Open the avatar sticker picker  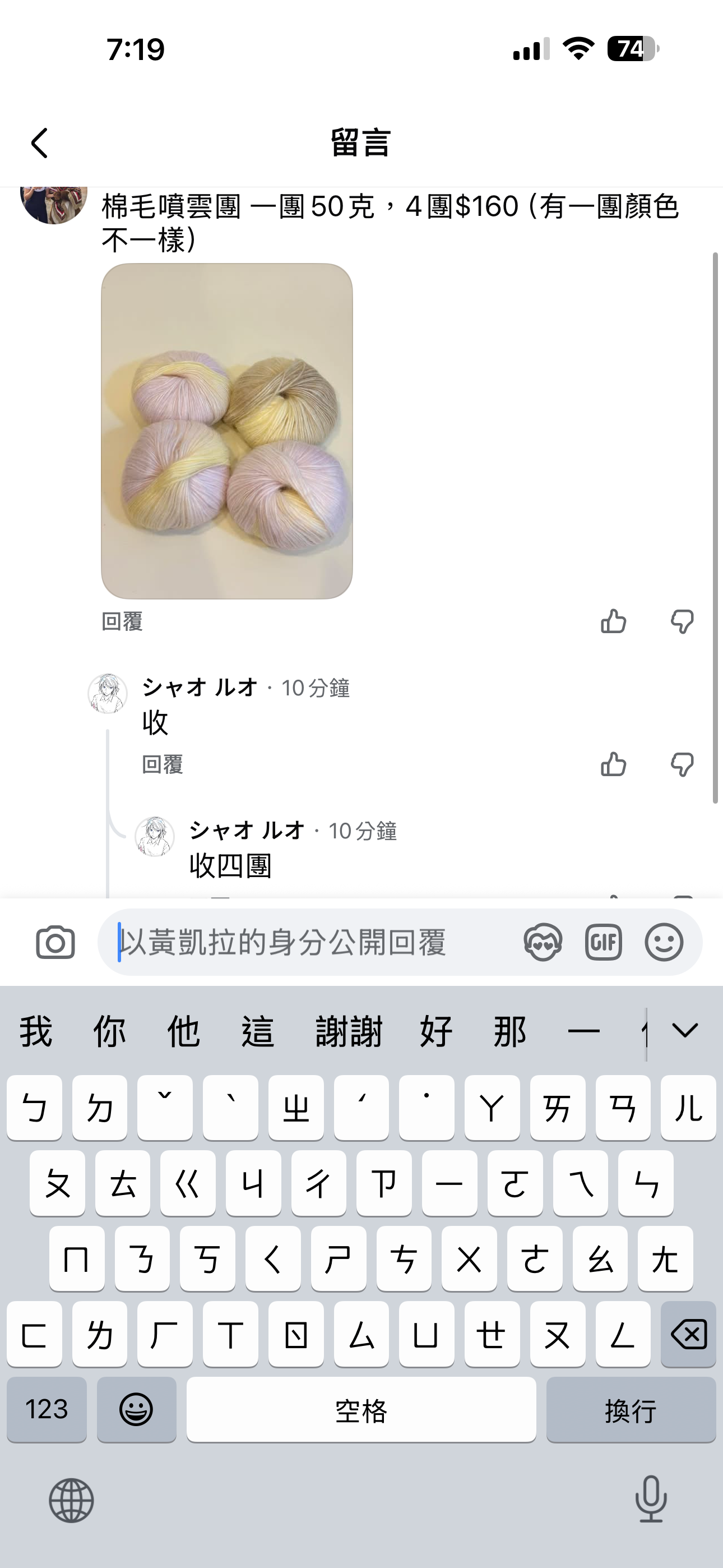pyautogui.click(x=543, y=942)
